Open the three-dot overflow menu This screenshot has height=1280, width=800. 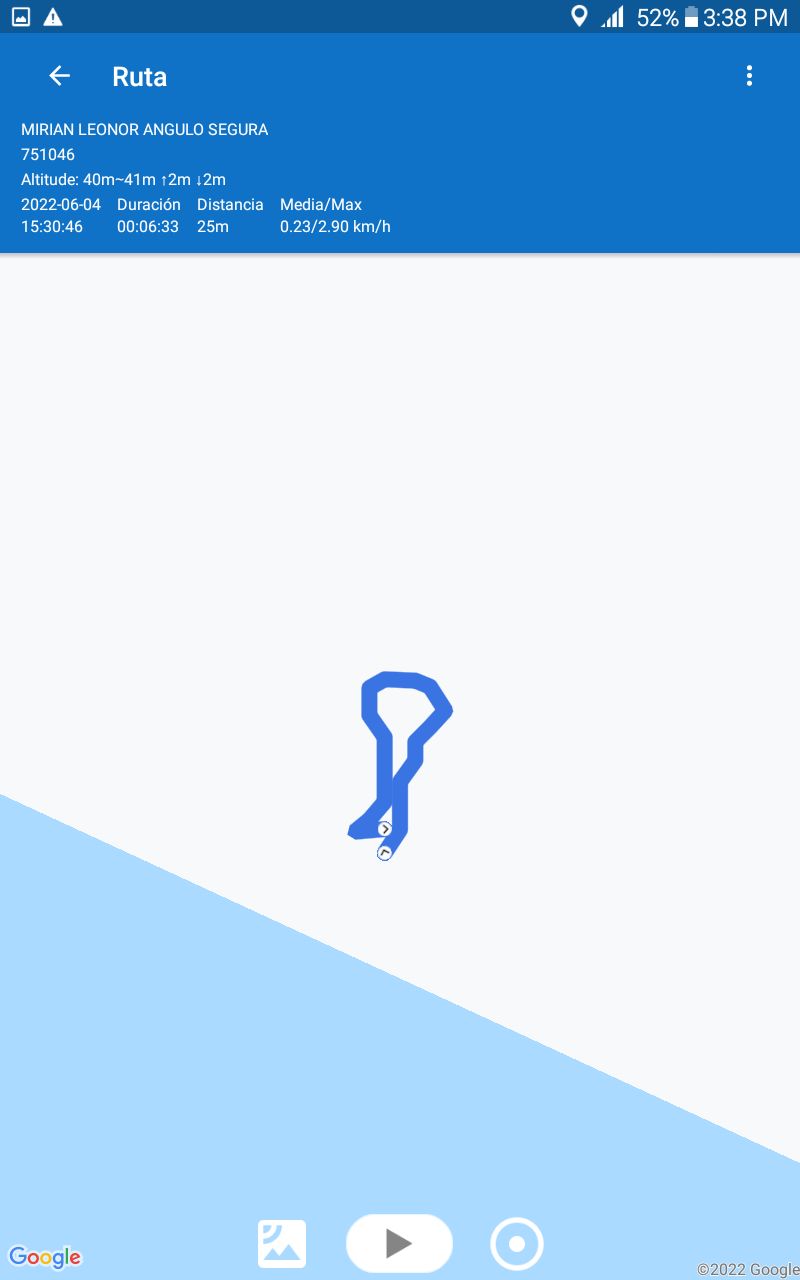tap(749, 76)
